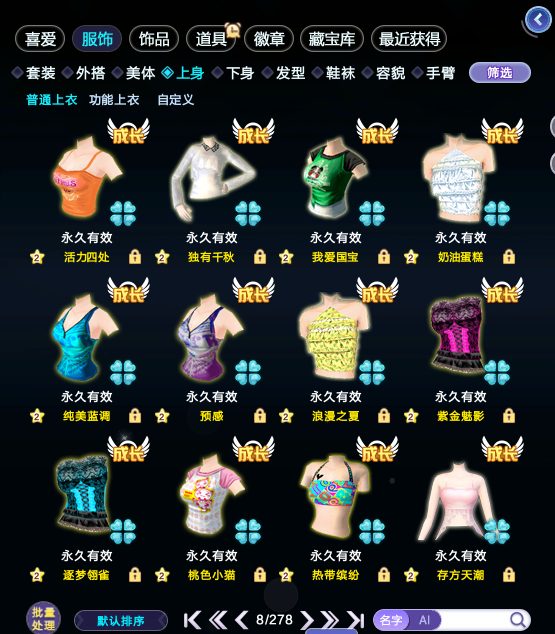Image resolution: width=555 pixels, height=634 pixels.
Task: Open the 饰品 tab
Action: (x=154, y=39)
